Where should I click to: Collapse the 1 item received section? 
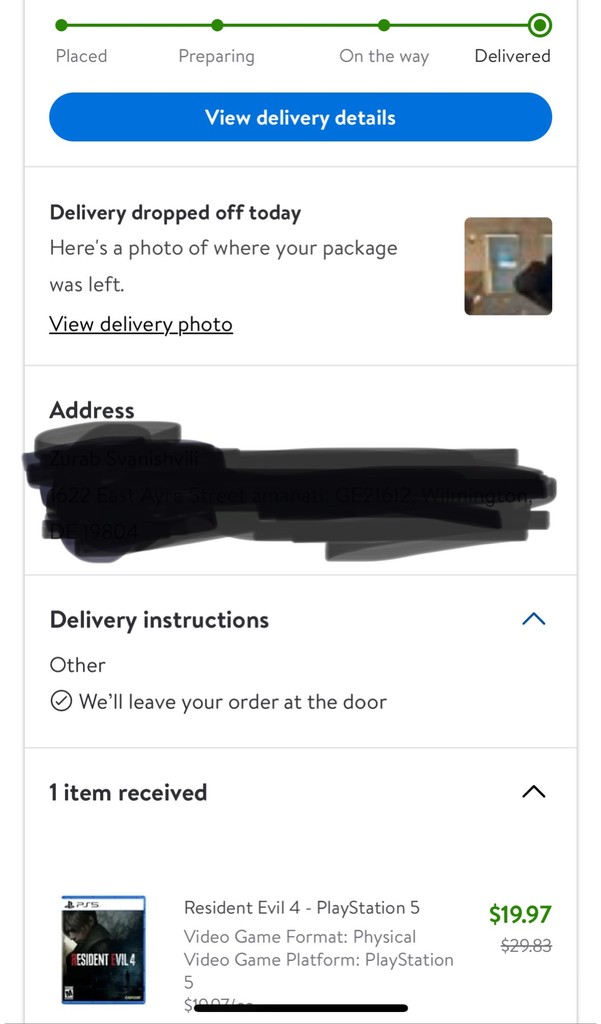(533, 792)
